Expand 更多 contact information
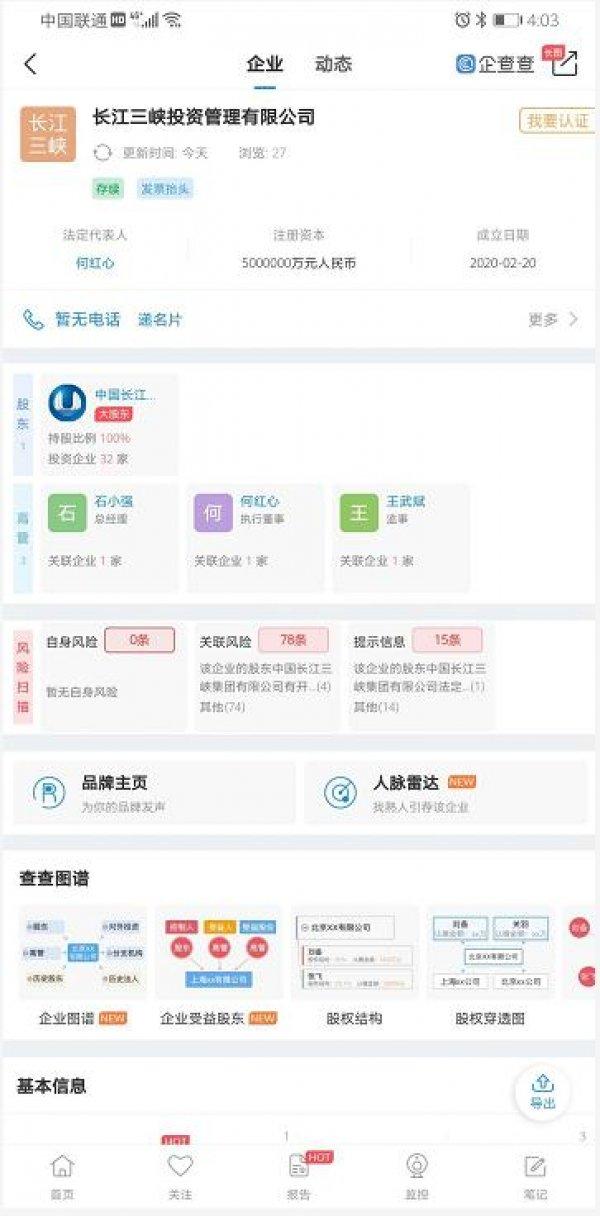 [553, 320]
